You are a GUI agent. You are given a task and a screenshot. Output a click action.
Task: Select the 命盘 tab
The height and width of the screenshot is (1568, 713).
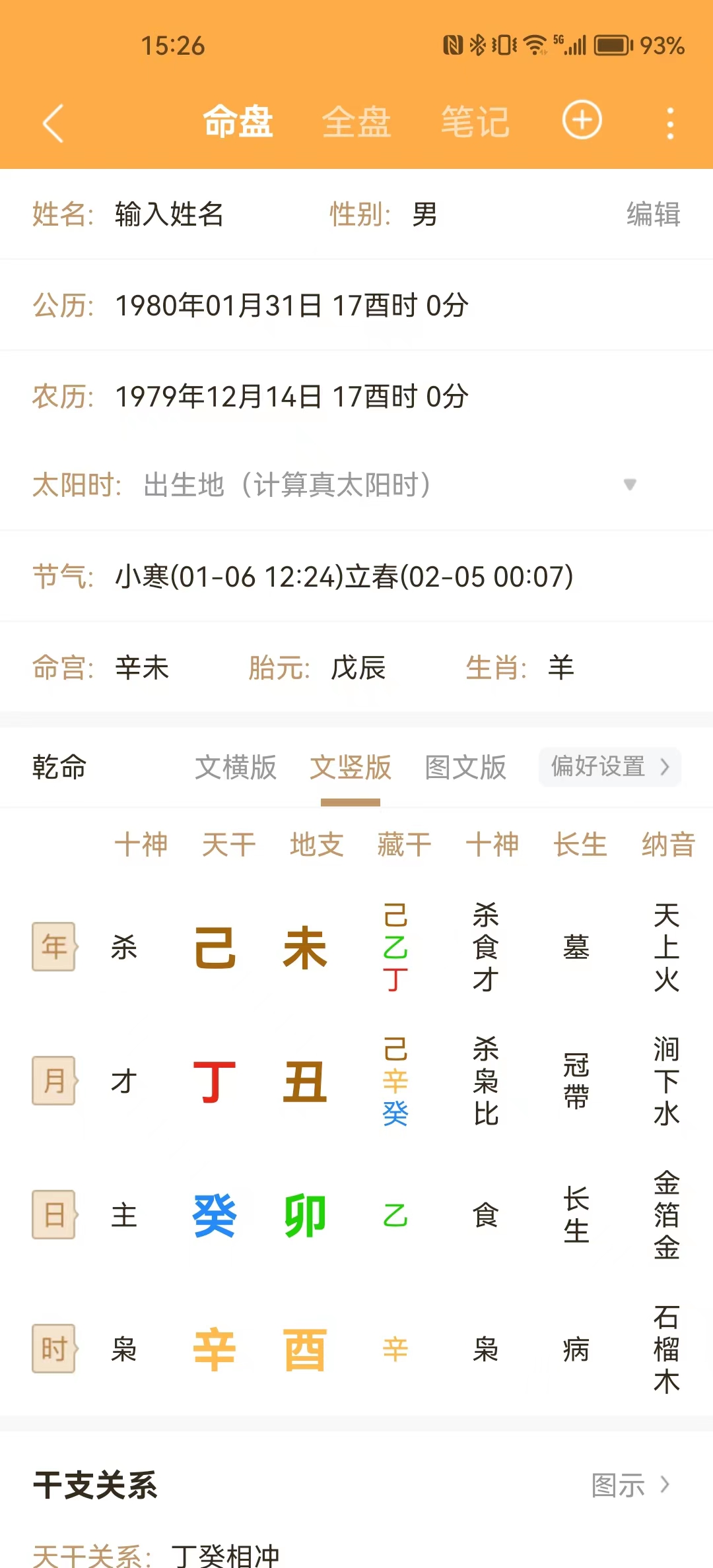pyautogui.click(x=238, y=123)
